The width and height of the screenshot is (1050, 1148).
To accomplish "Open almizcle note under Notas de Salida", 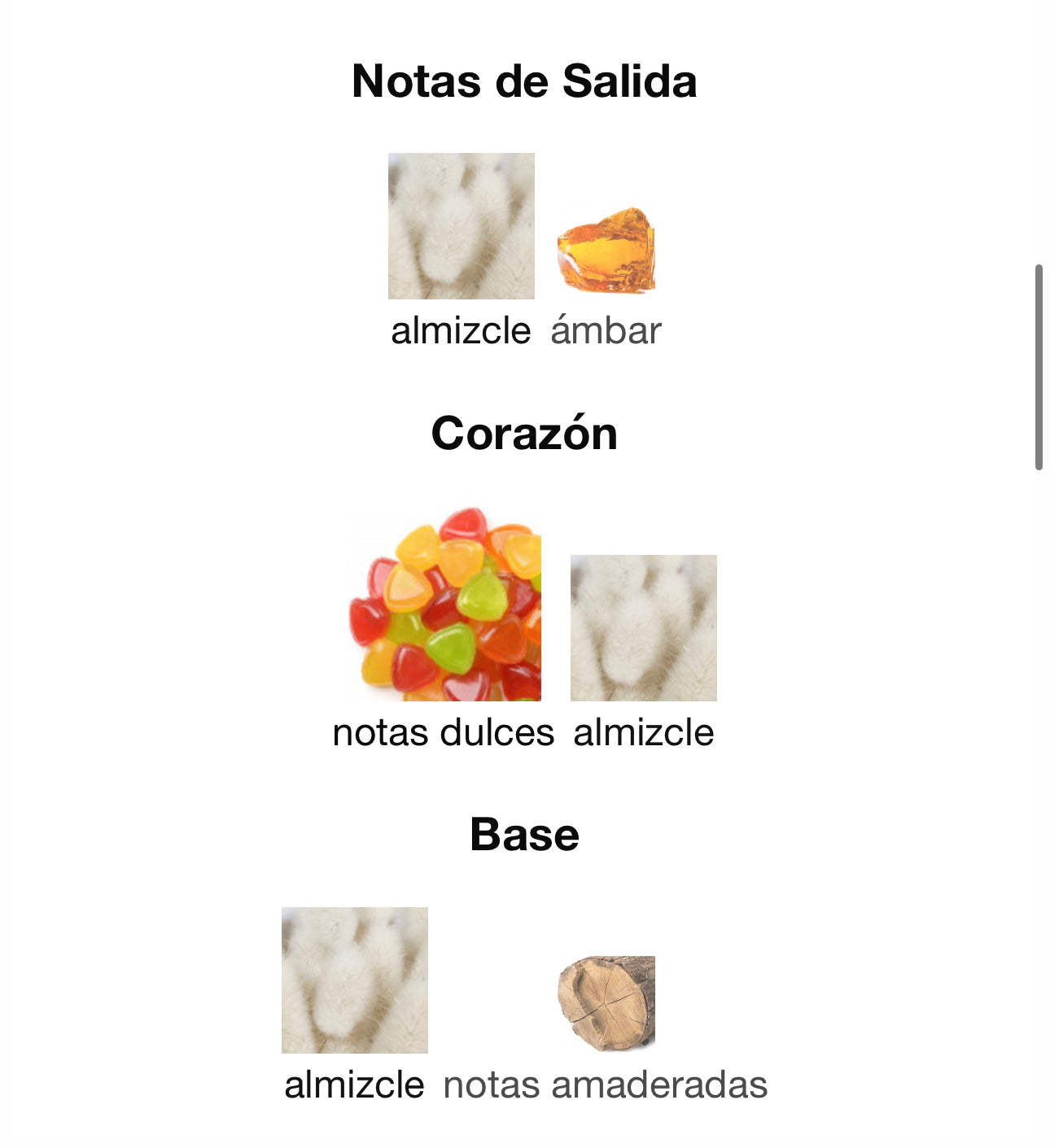I will [x=461, y=227].
